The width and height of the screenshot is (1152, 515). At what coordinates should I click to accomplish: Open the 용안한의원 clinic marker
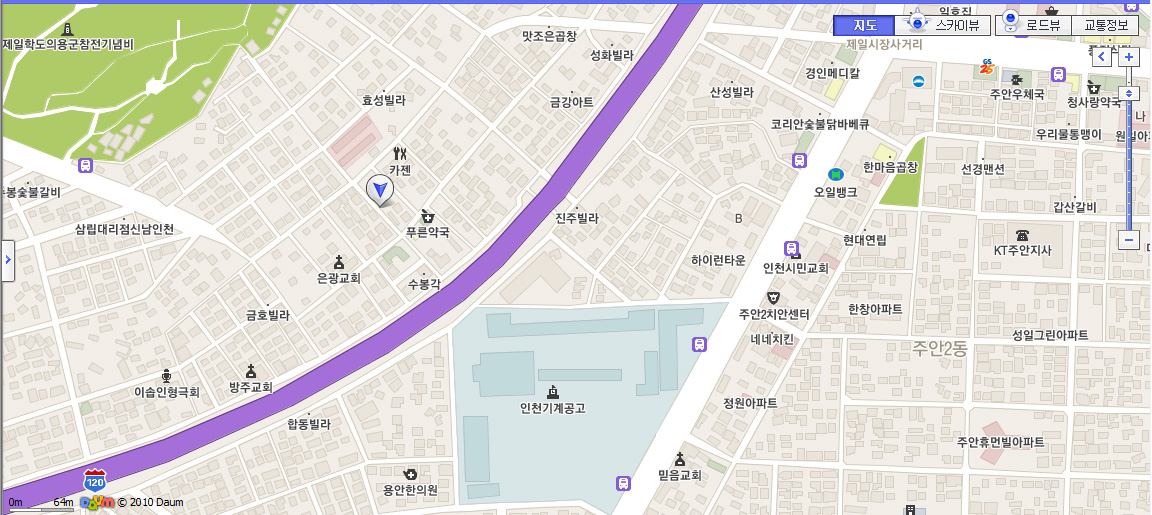[409, 474]
